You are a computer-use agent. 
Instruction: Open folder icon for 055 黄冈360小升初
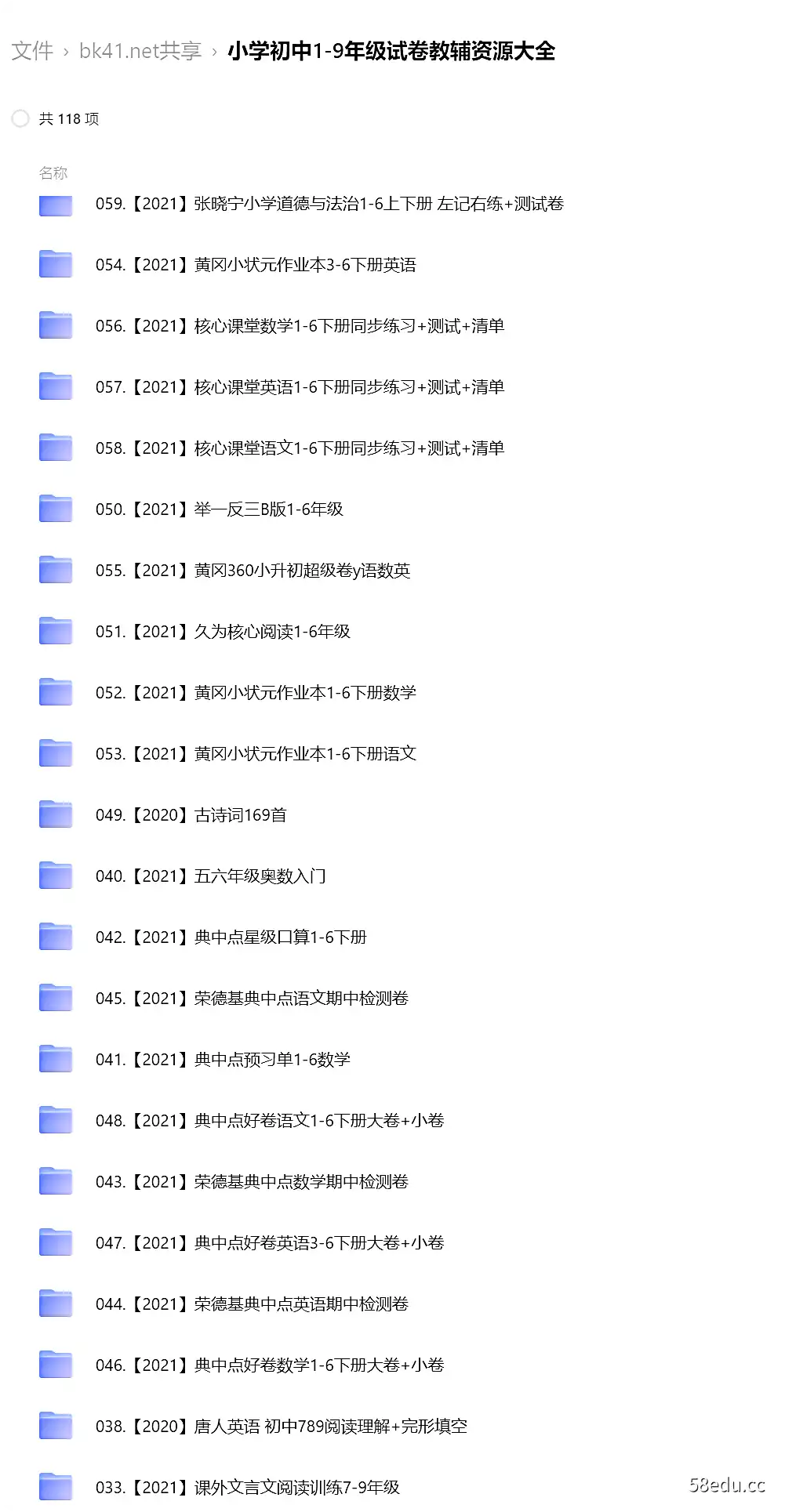(55, 570)
